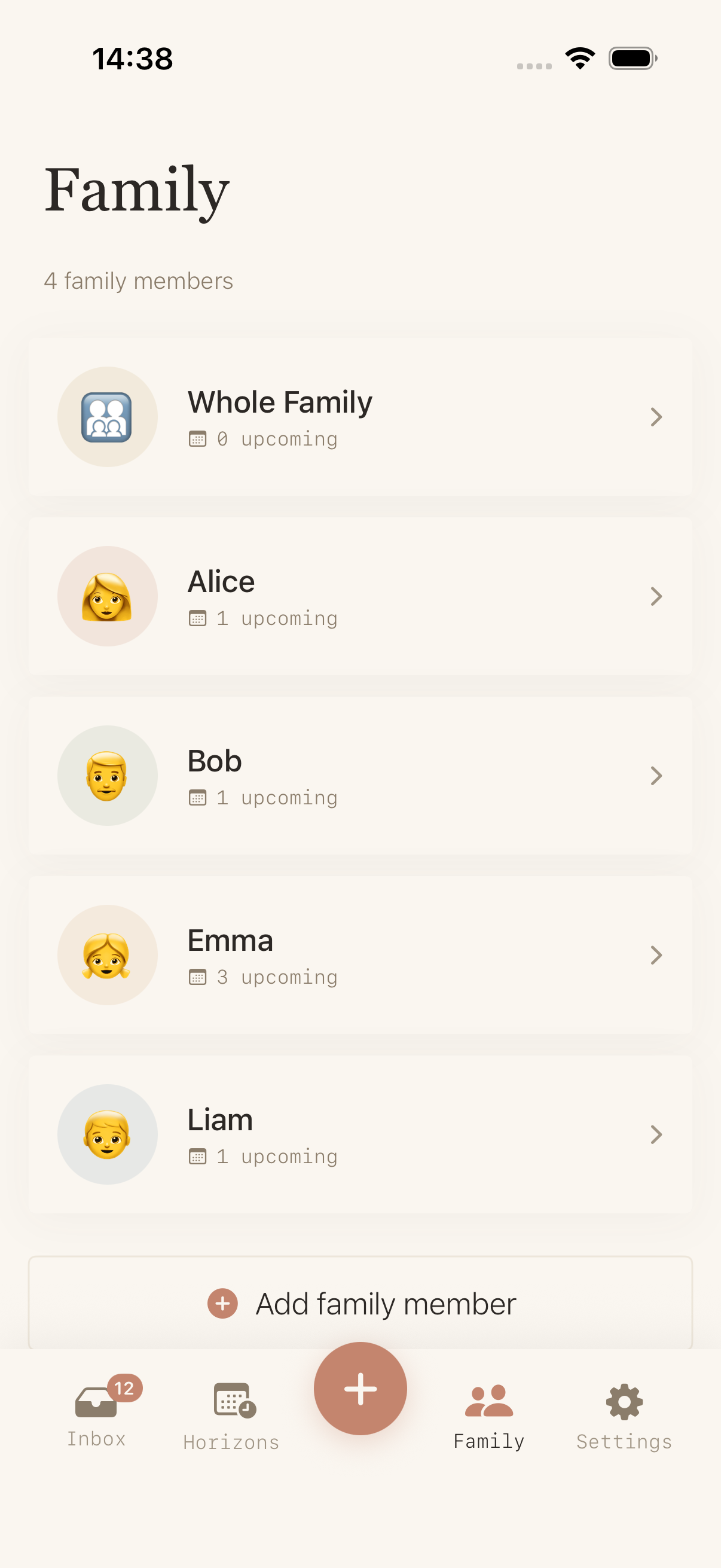Open Alice's details via her chevron
721x1568 pixels.
[656, 596]
